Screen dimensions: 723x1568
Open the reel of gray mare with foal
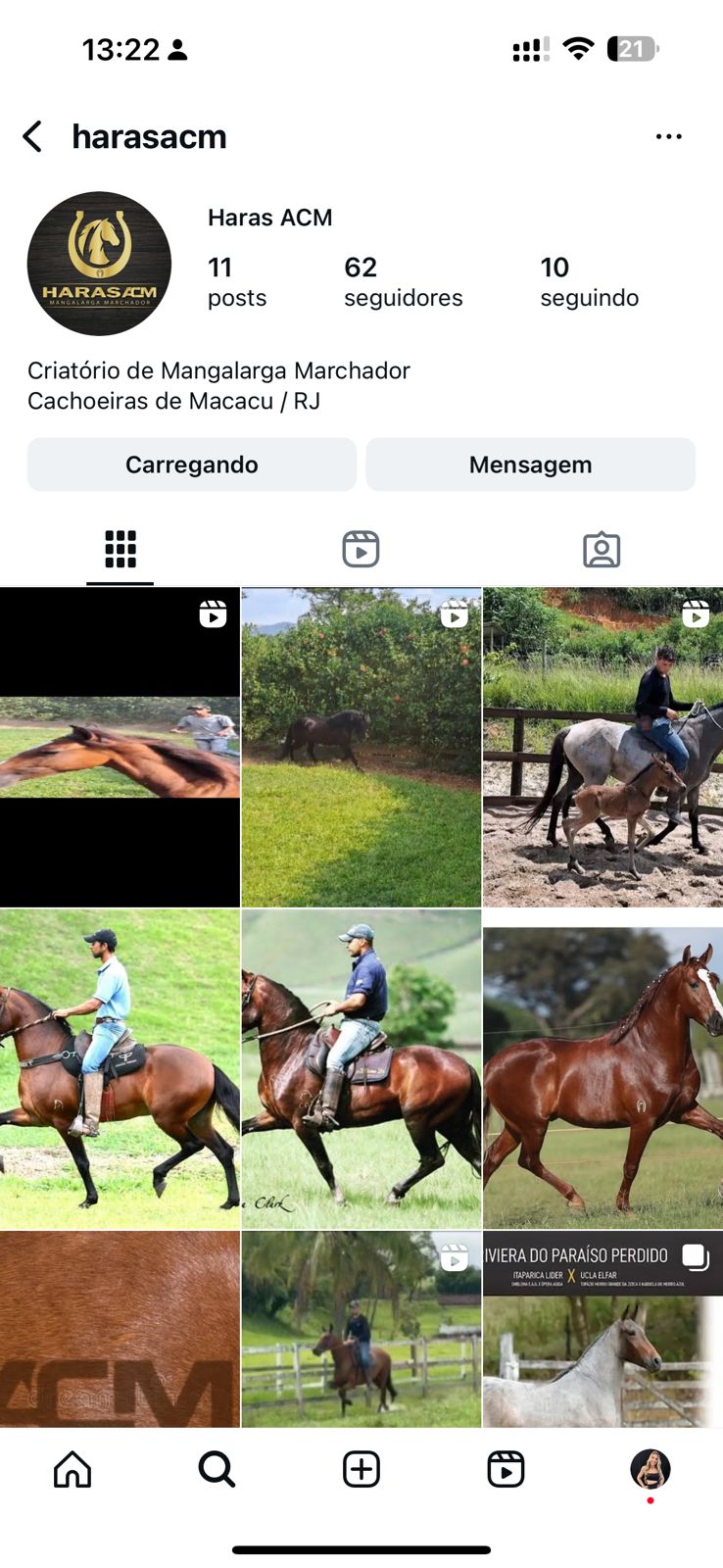(x=602, y=747)
